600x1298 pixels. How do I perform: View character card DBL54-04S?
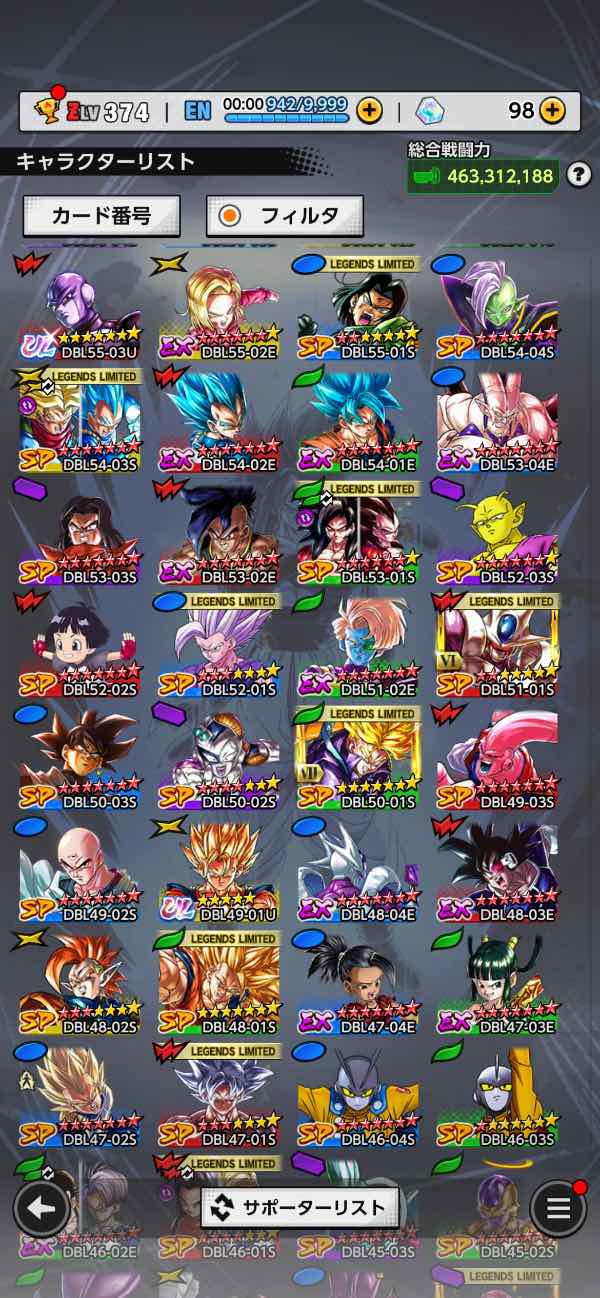pos(497,310)
